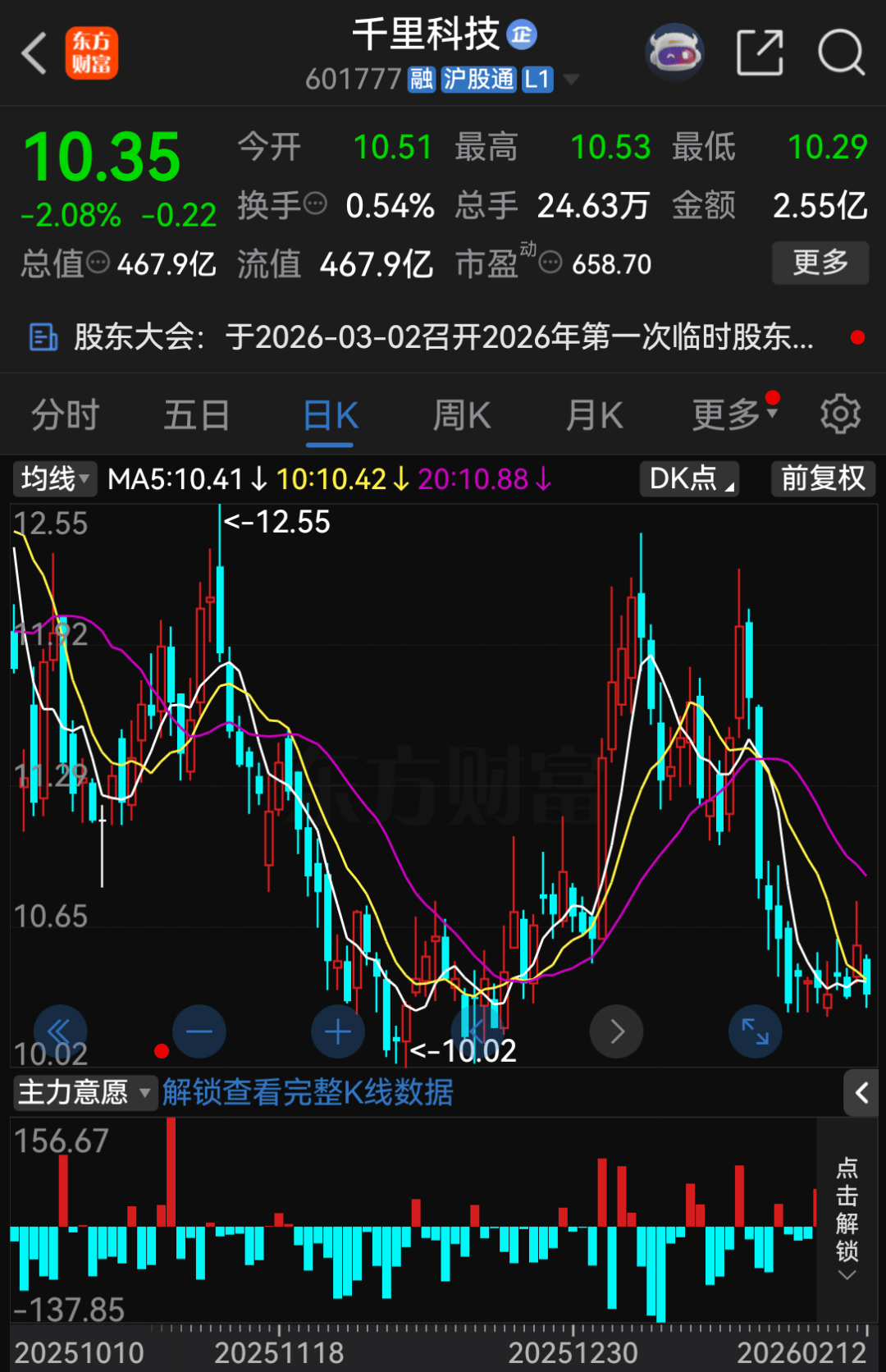Expand chart to full screen
The image size is (886, 1372).
[755, 1031]
